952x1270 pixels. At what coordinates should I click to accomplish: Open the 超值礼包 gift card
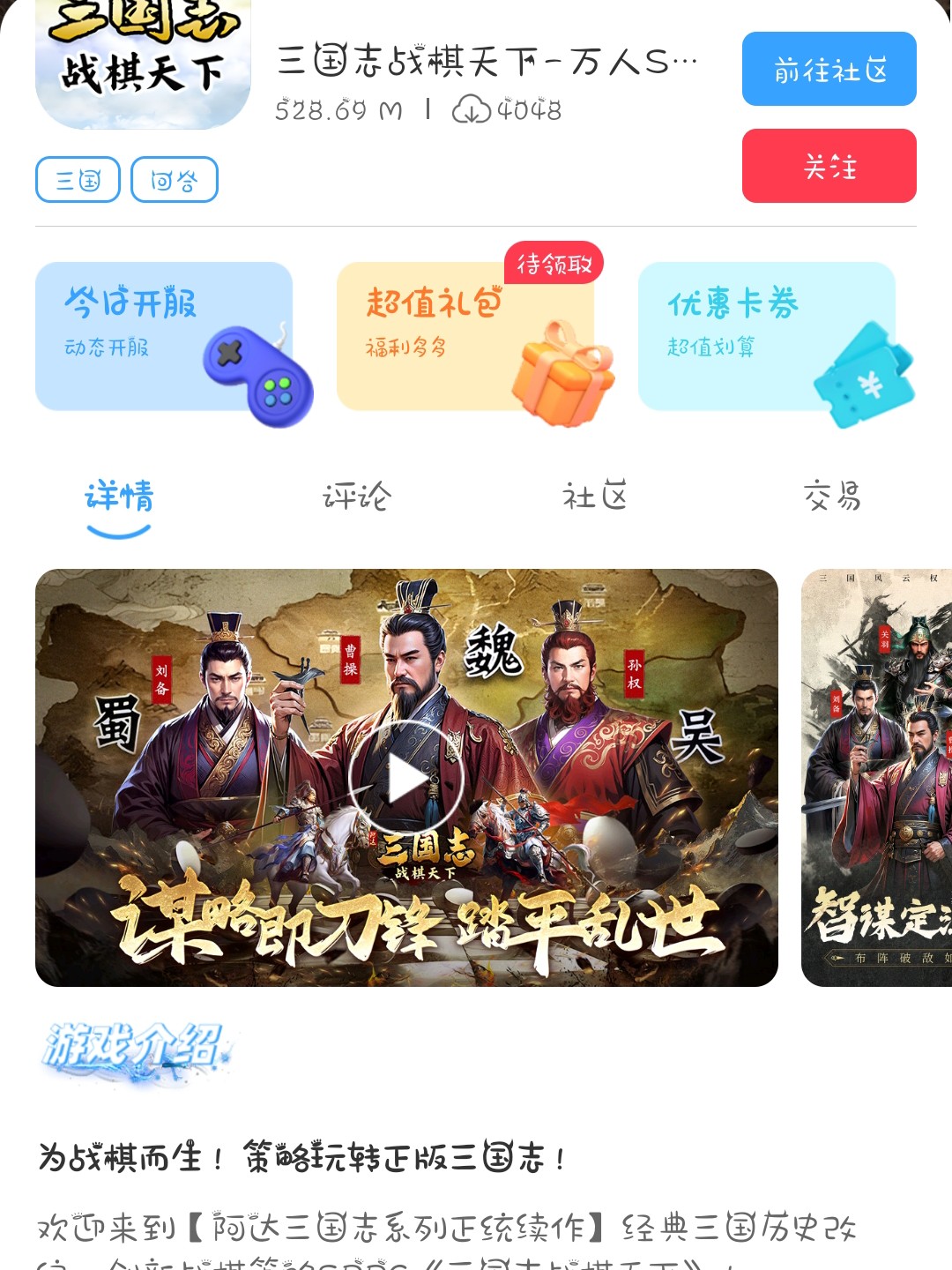coord(465,336)
